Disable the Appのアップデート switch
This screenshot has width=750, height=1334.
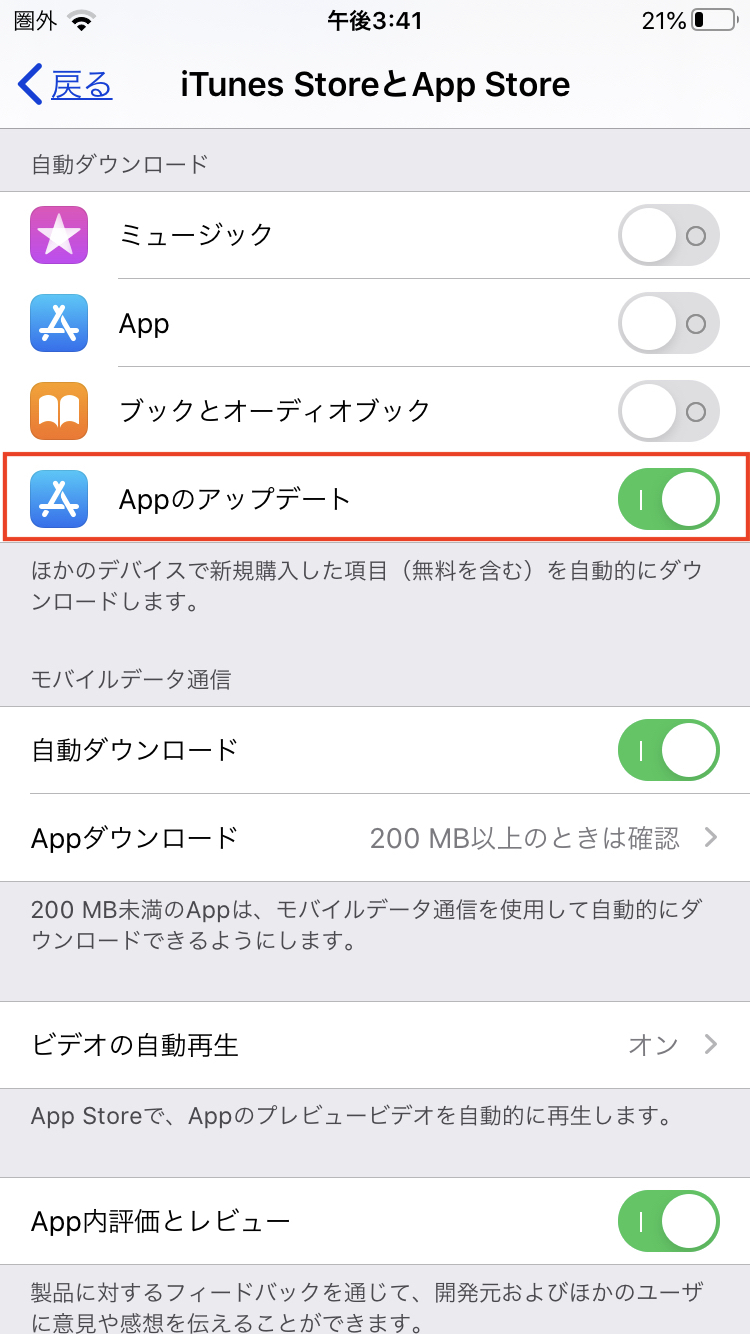(x=668, y=499)
